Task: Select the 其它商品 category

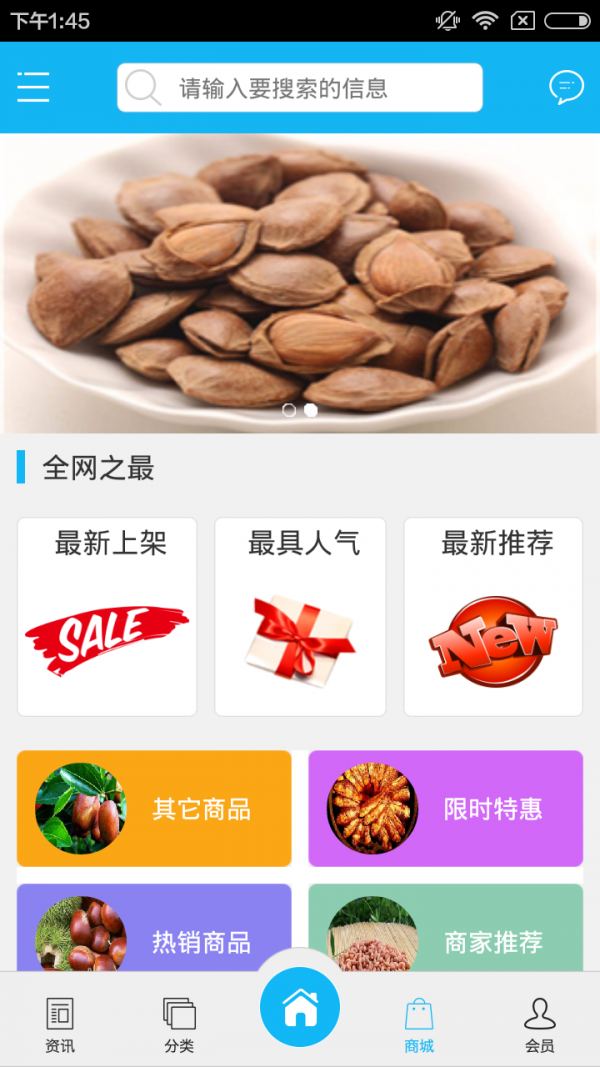Action: point(154,808)
